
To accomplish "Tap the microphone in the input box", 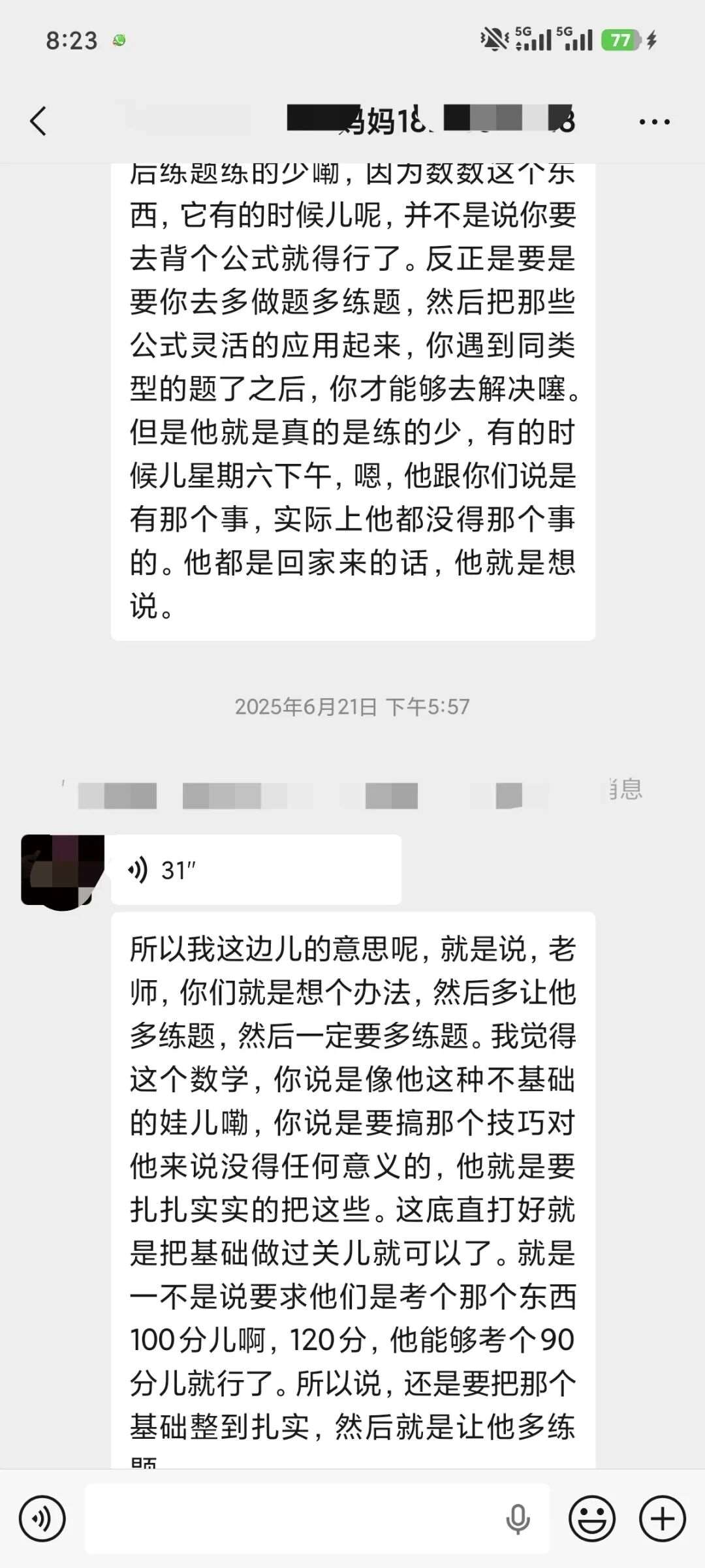I will [518, 1519].
